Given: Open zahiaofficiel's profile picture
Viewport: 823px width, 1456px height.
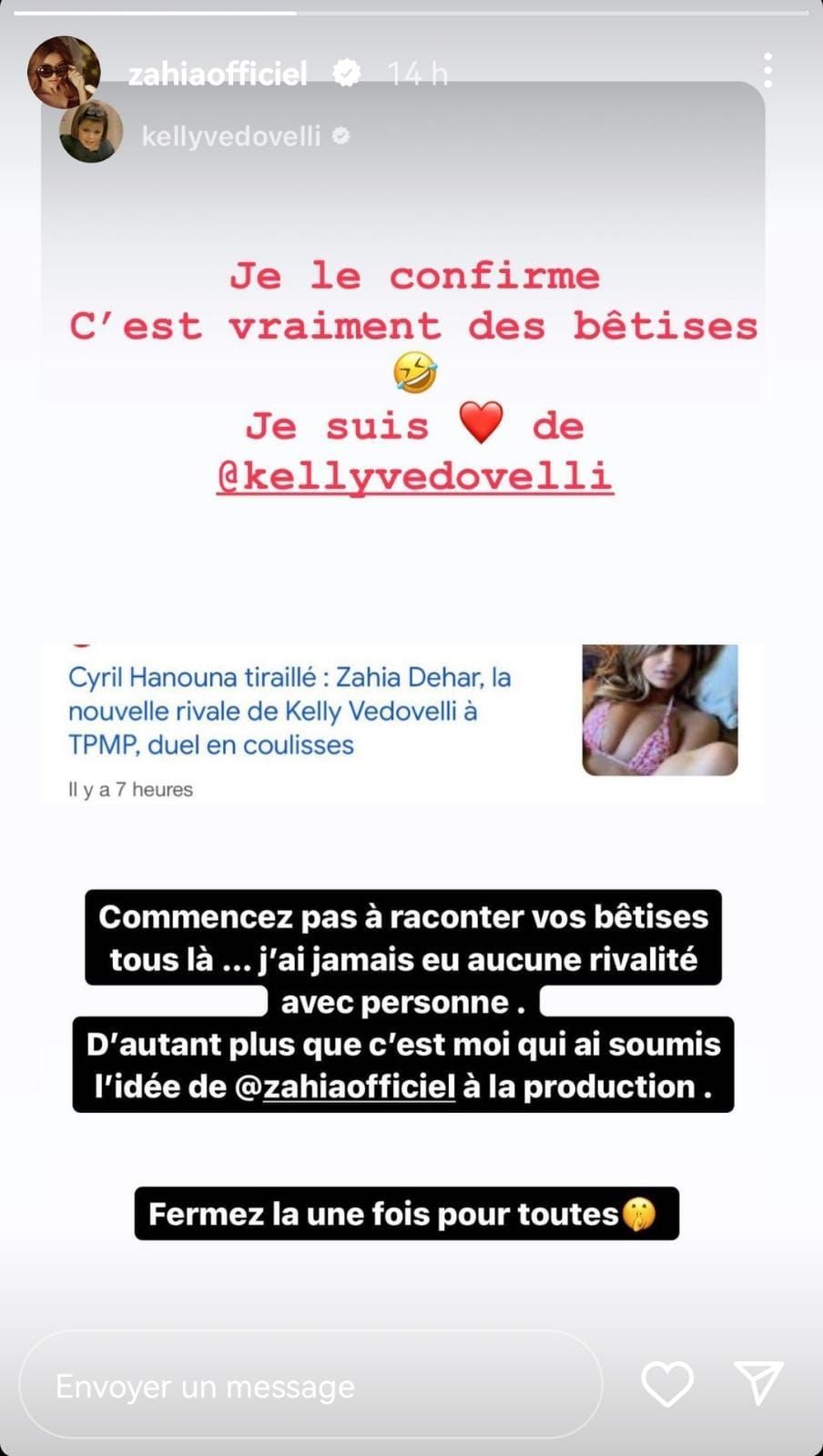Looking at the screenshot, I should tap(63, 72).
